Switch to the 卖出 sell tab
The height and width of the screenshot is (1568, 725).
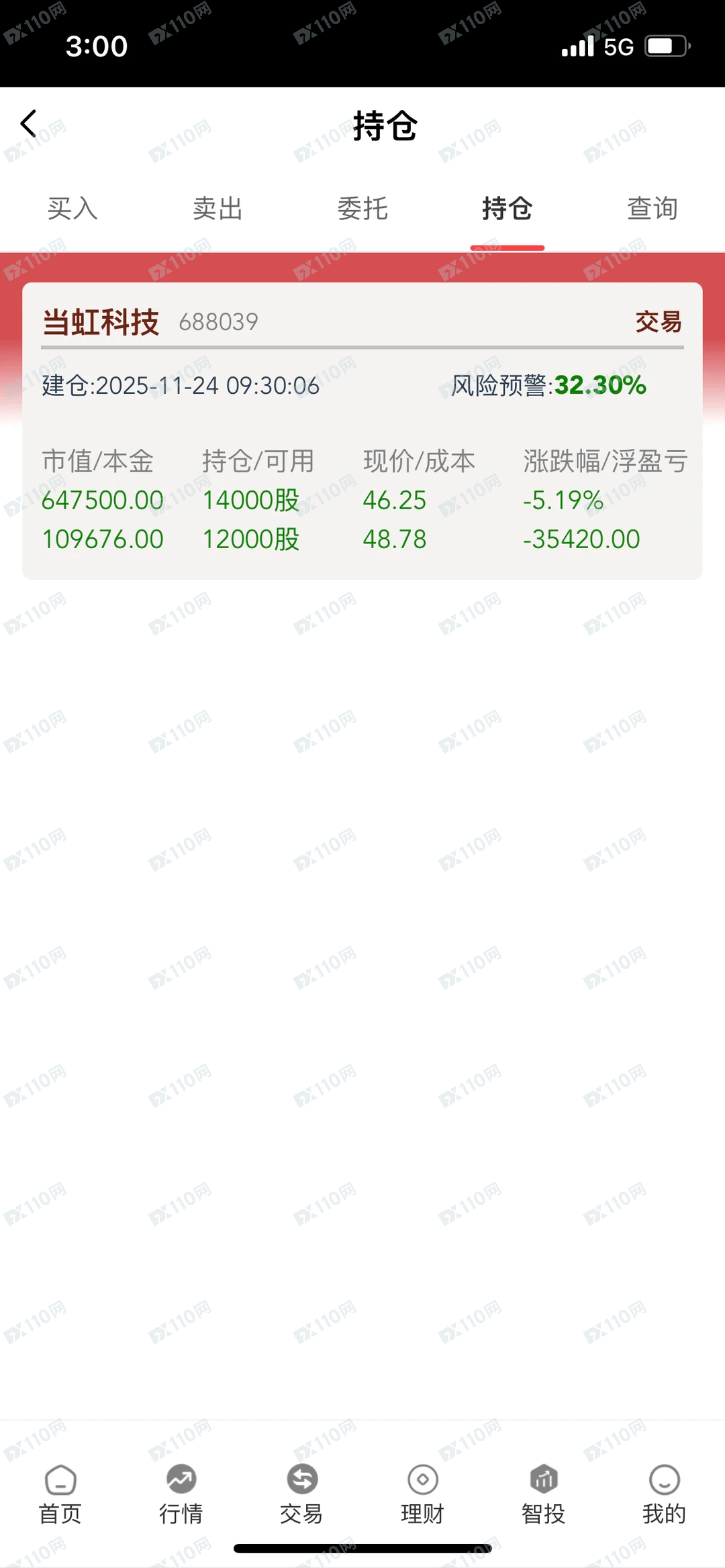click(x=217, y=209)
